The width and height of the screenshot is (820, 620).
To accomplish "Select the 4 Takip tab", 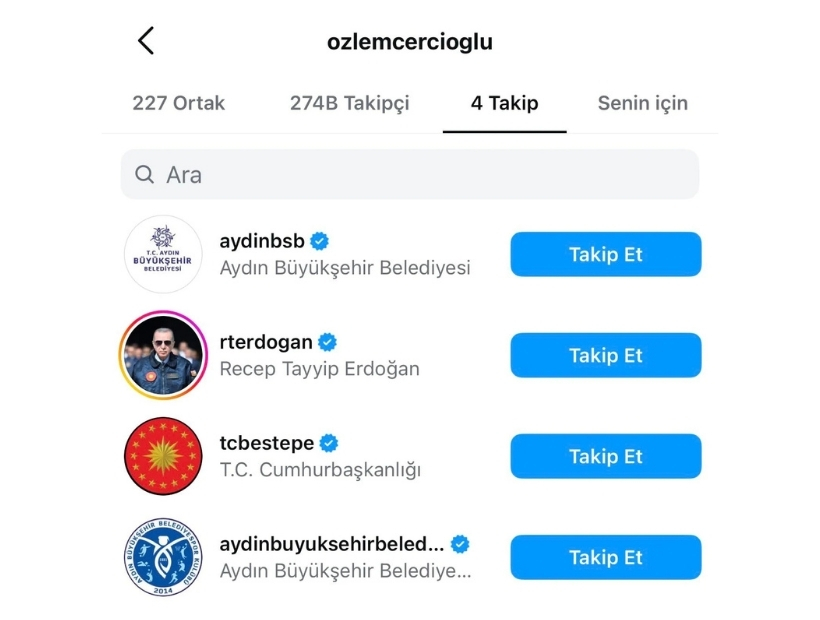I will click(504, 103).
